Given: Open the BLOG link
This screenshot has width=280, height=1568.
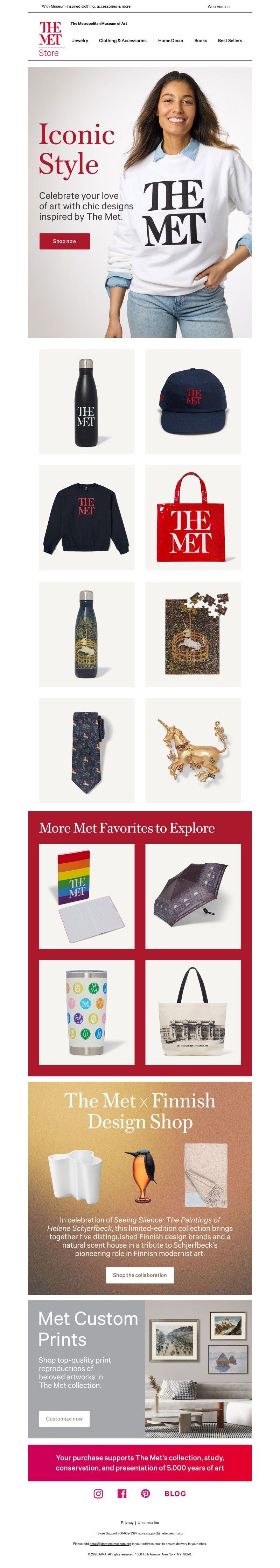Looking at the screenshot, I should pos(175,1493).
